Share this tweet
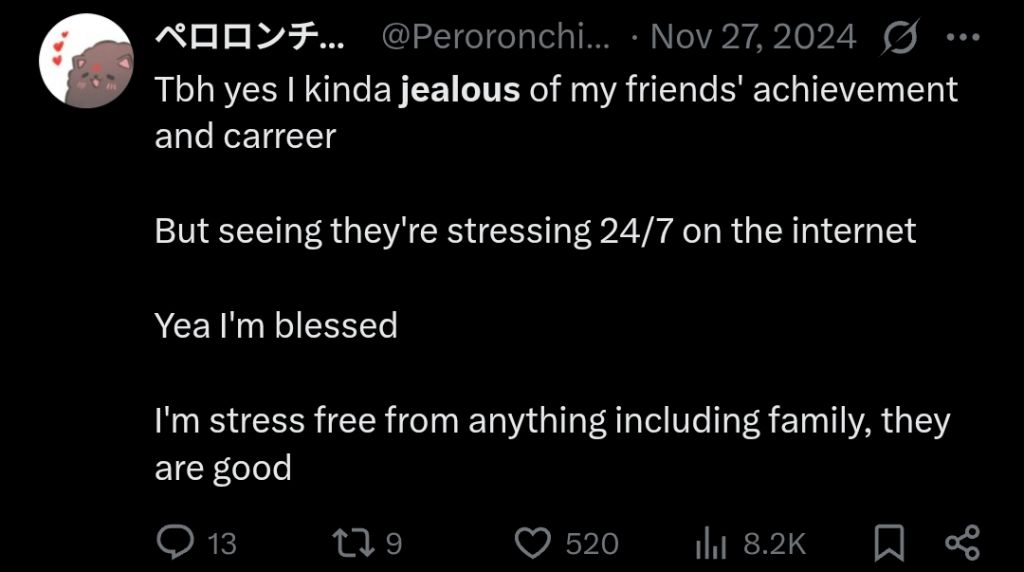 click(x=962, y=543)
